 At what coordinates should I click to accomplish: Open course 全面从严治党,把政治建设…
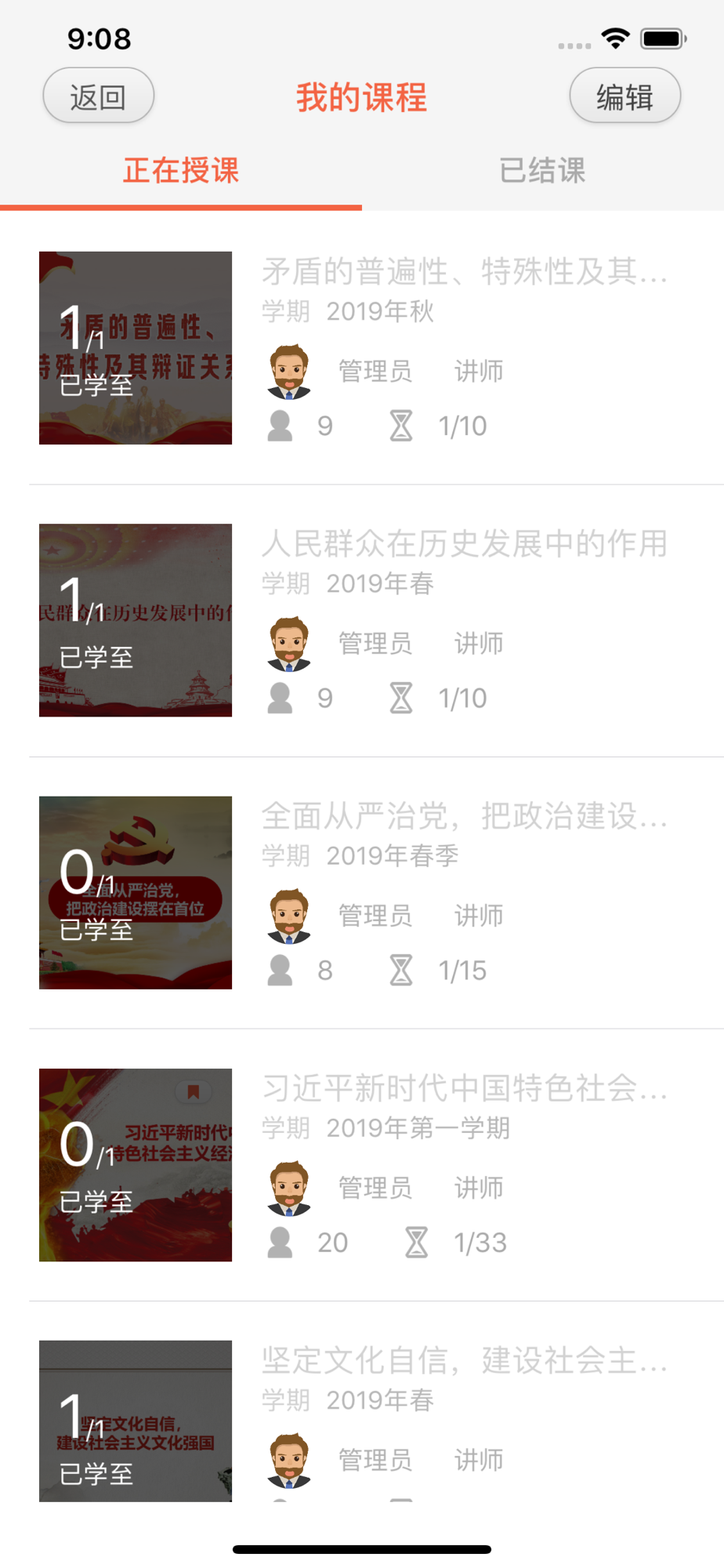tap(464, 816)
